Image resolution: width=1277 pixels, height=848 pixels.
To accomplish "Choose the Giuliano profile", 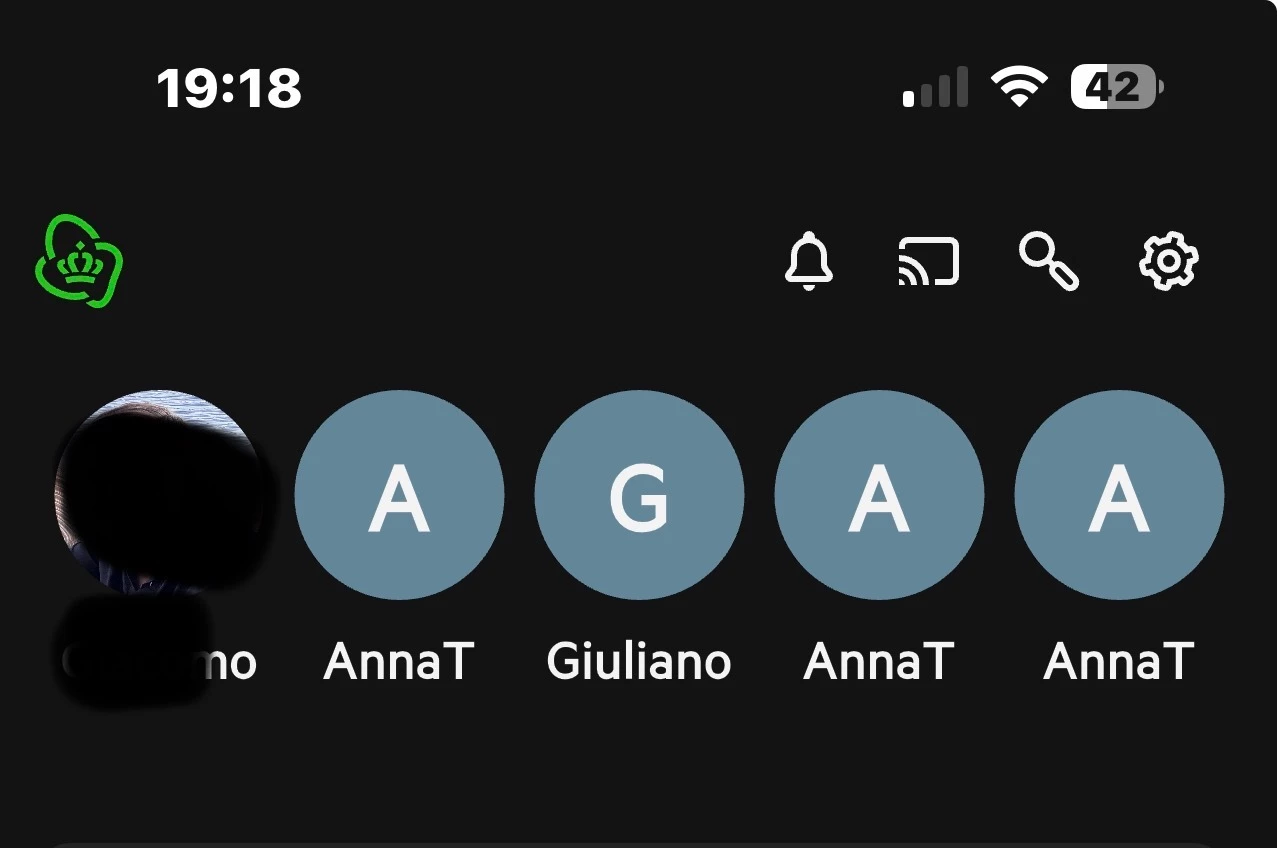I will click(639, 494).
